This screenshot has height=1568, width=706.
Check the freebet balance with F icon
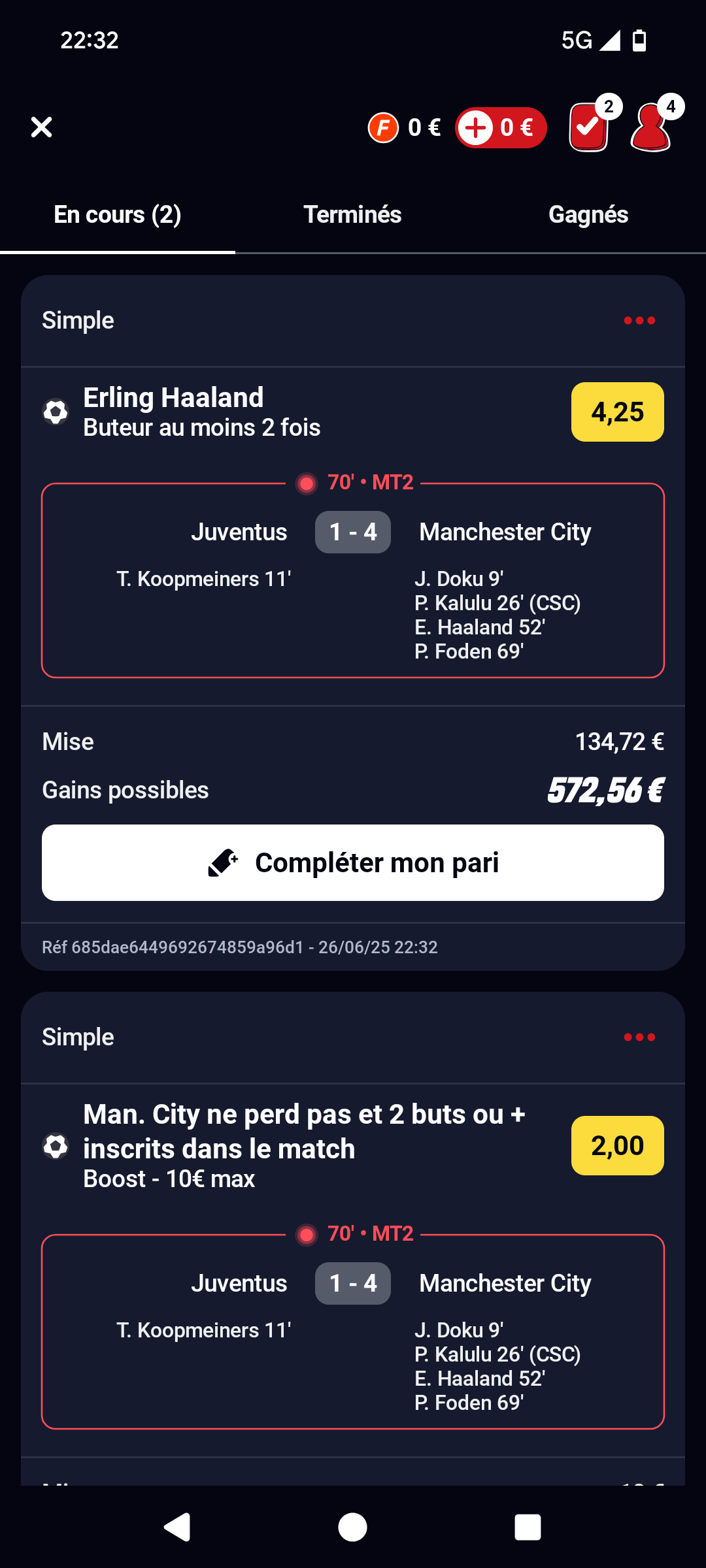[404, 127]
